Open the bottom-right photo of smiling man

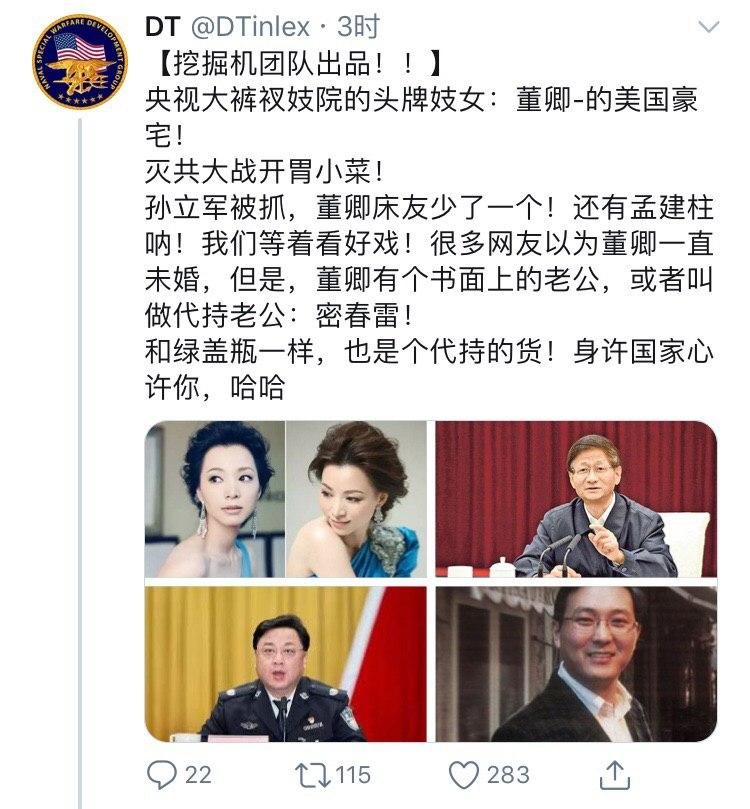pos(576,664)
